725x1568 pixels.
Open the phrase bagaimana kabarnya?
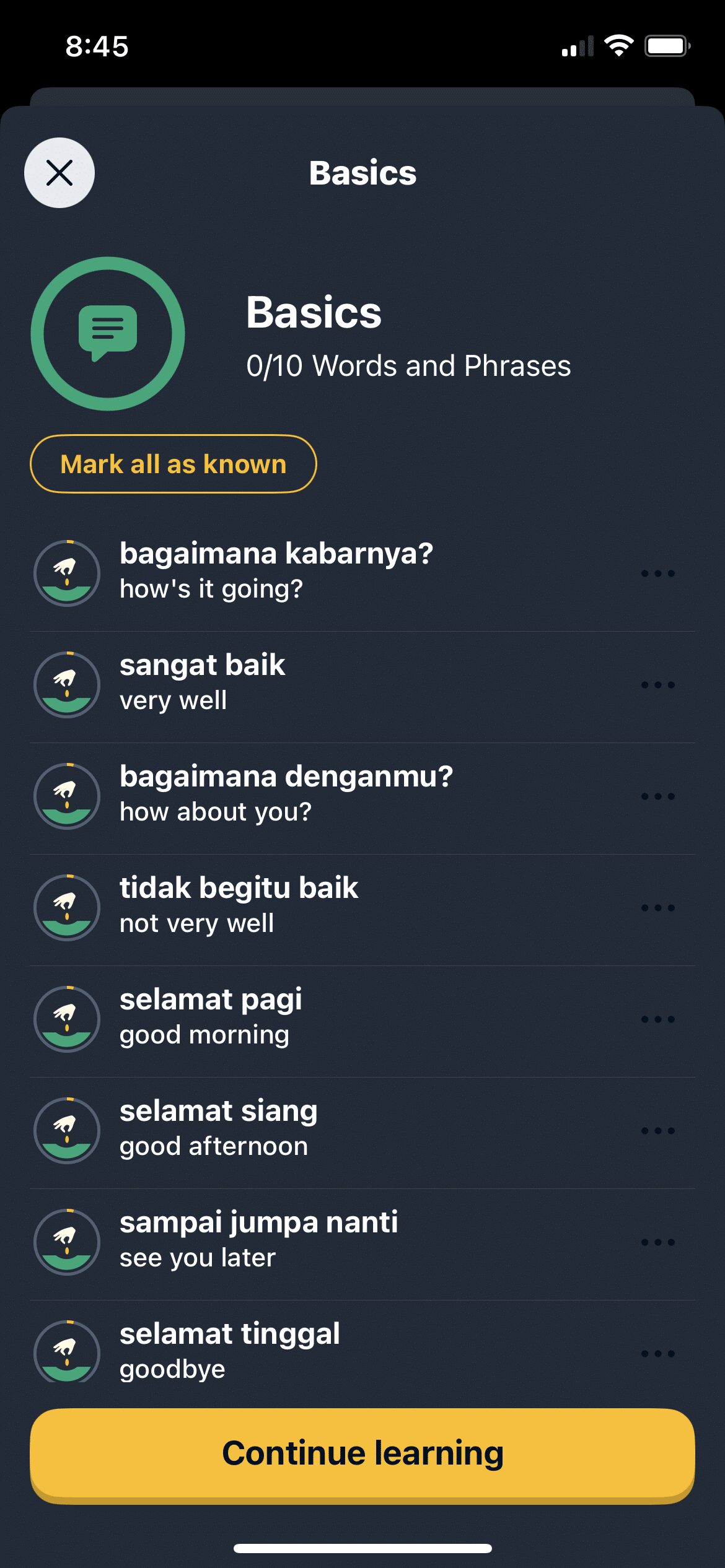tap(276, 570)
